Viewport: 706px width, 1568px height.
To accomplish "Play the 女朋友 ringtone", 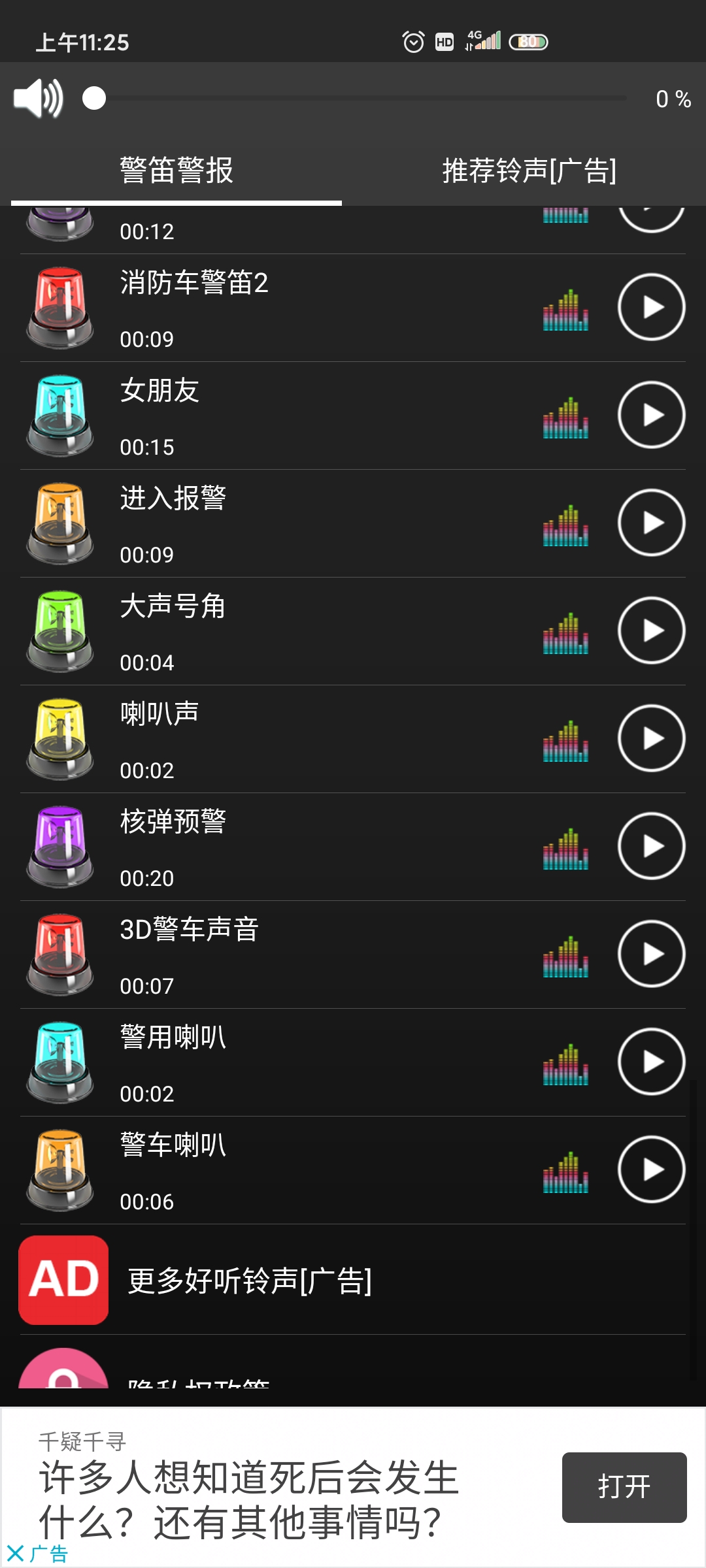I will [651, 415].
